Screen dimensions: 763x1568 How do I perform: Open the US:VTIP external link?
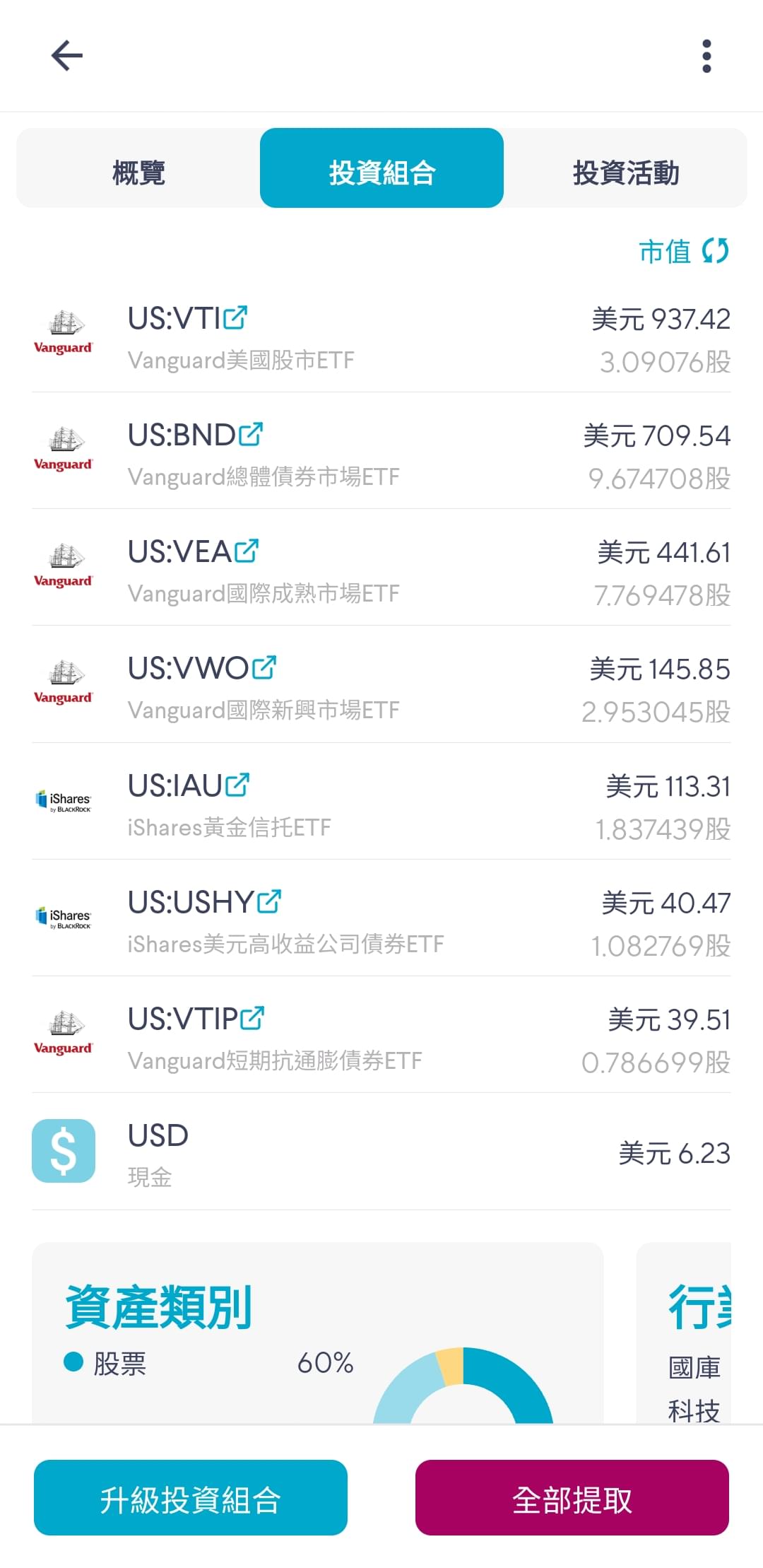(x=252, y=1019)
